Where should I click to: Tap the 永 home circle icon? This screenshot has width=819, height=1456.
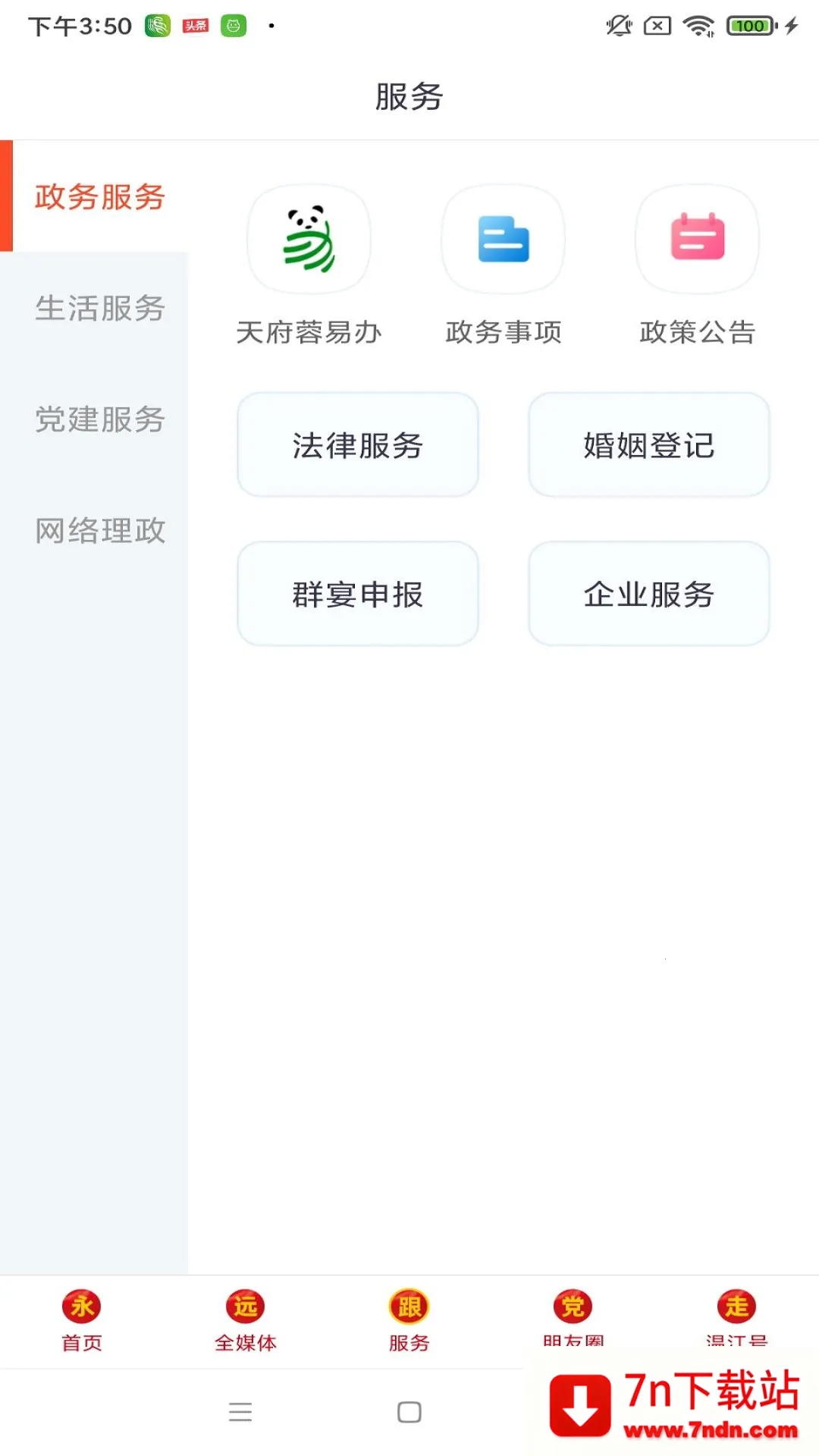pyautogui.click(x=80, y=1307)
